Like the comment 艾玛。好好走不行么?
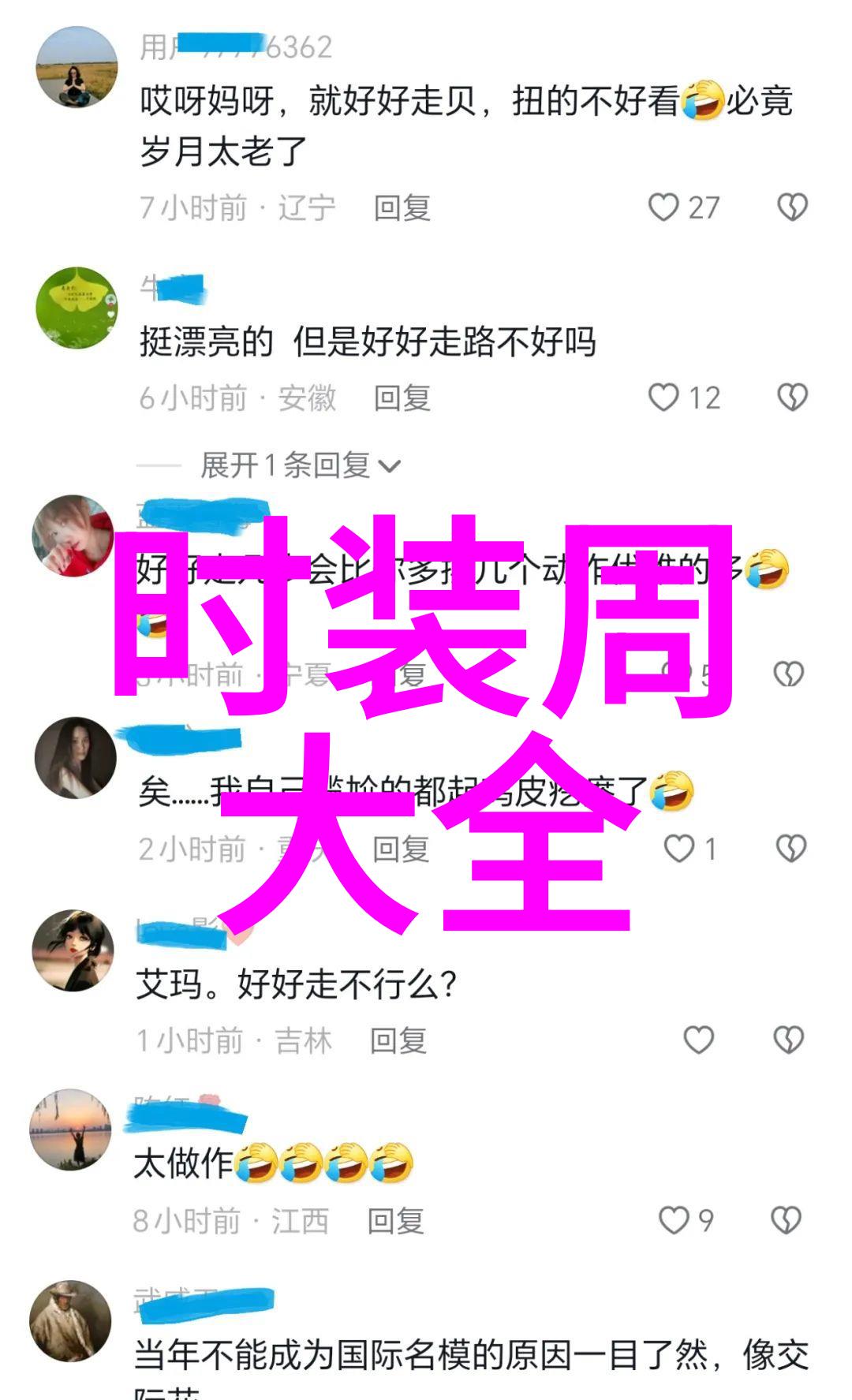The width and height of the screenshot is (852, 1400). click(x=698, y=1040)
